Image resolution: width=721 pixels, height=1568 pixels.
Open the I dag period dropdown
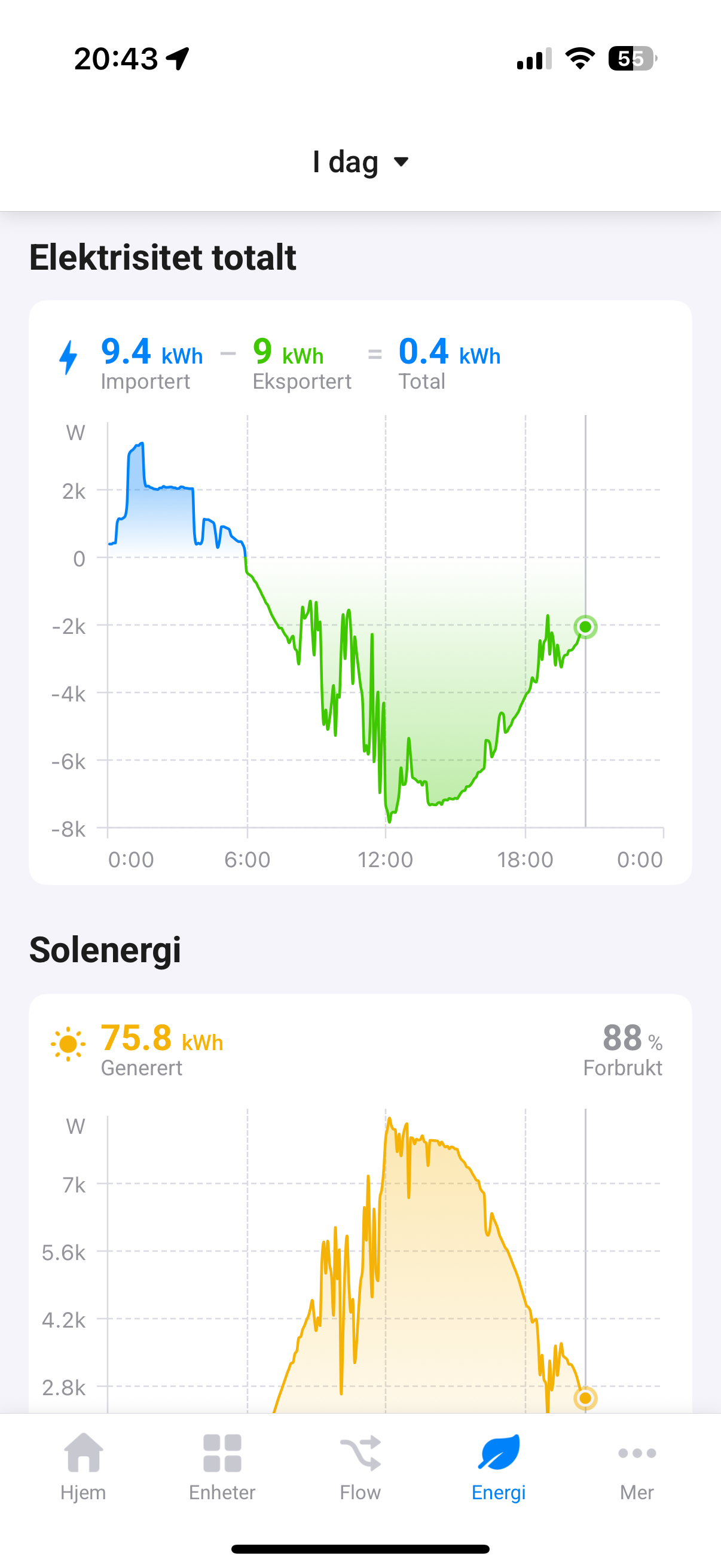tap(360, 162)
